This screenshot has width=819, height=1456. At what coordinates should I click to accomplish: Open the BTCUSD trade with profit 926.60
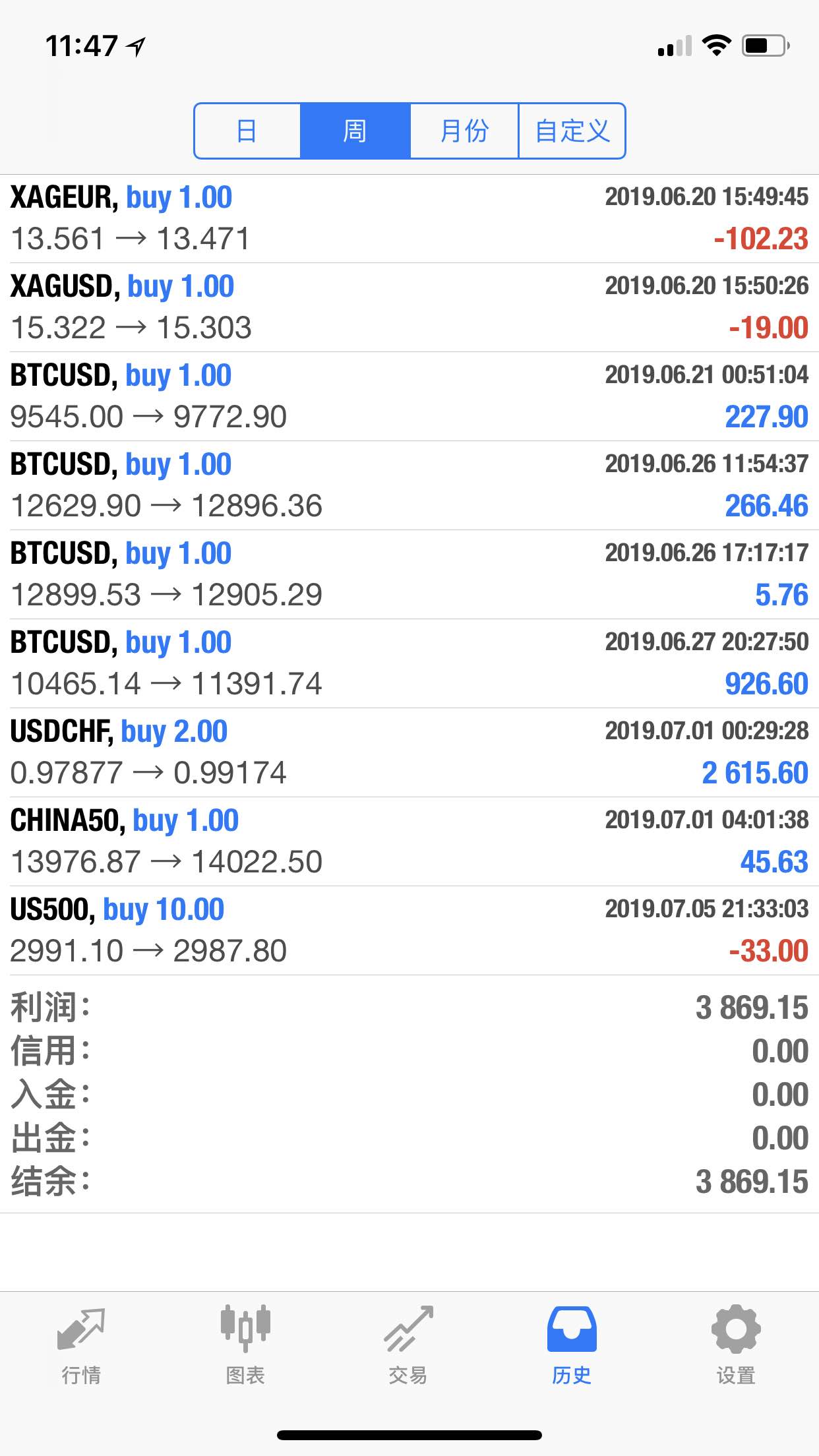(409, 664)
